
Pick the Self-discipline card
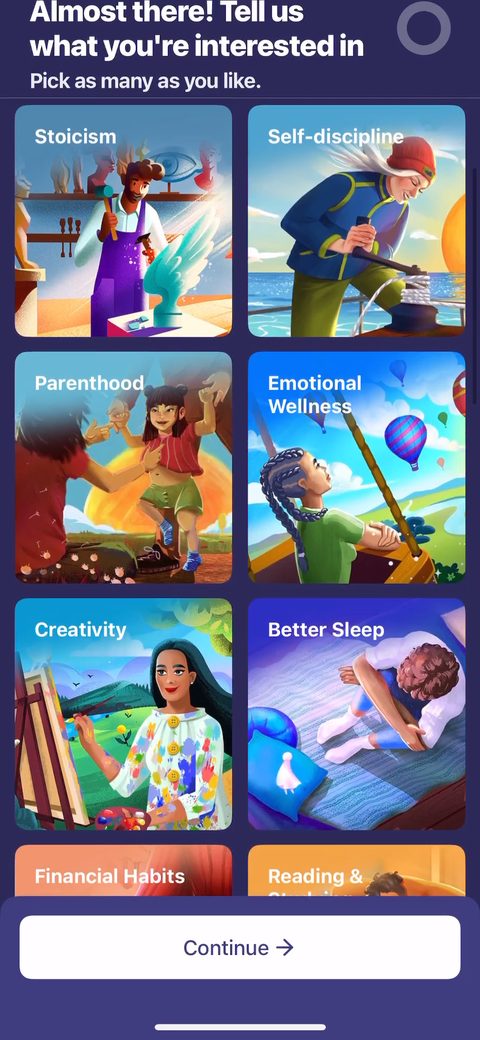[357, 221]
